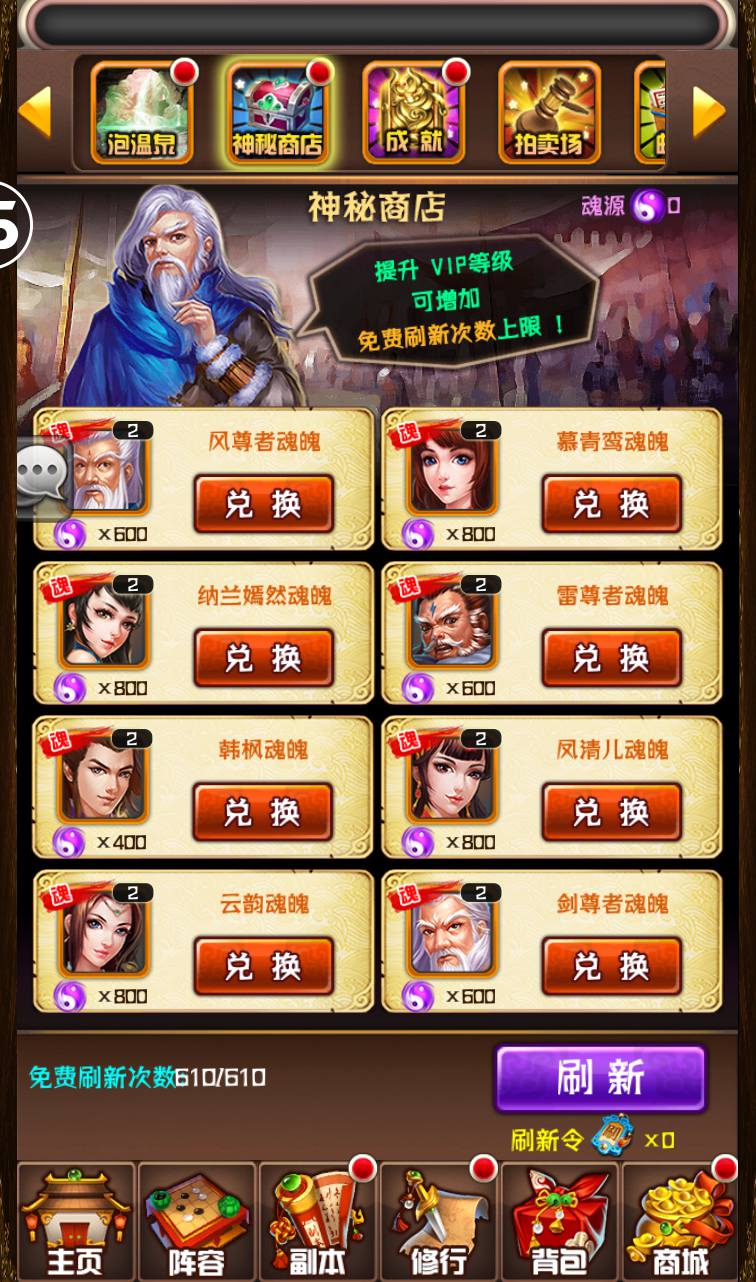Refresh the shop with 刷新
The image size is (756, 1282).
coord(600,1078)
